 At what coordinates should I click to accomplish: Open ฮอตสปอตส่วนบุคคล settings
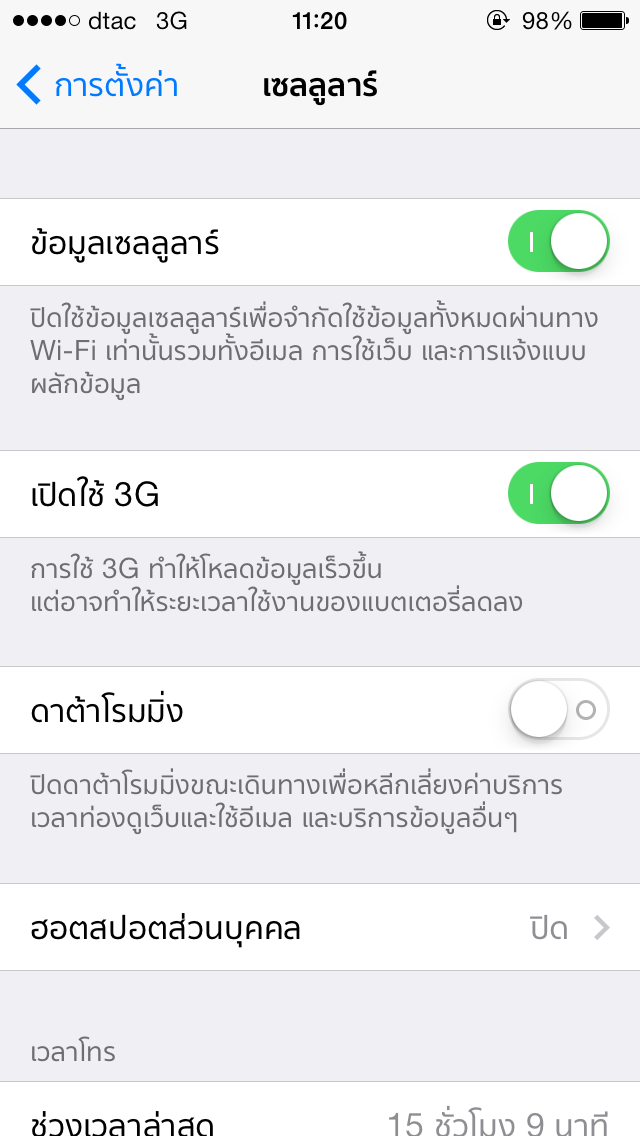pos(320,927)
